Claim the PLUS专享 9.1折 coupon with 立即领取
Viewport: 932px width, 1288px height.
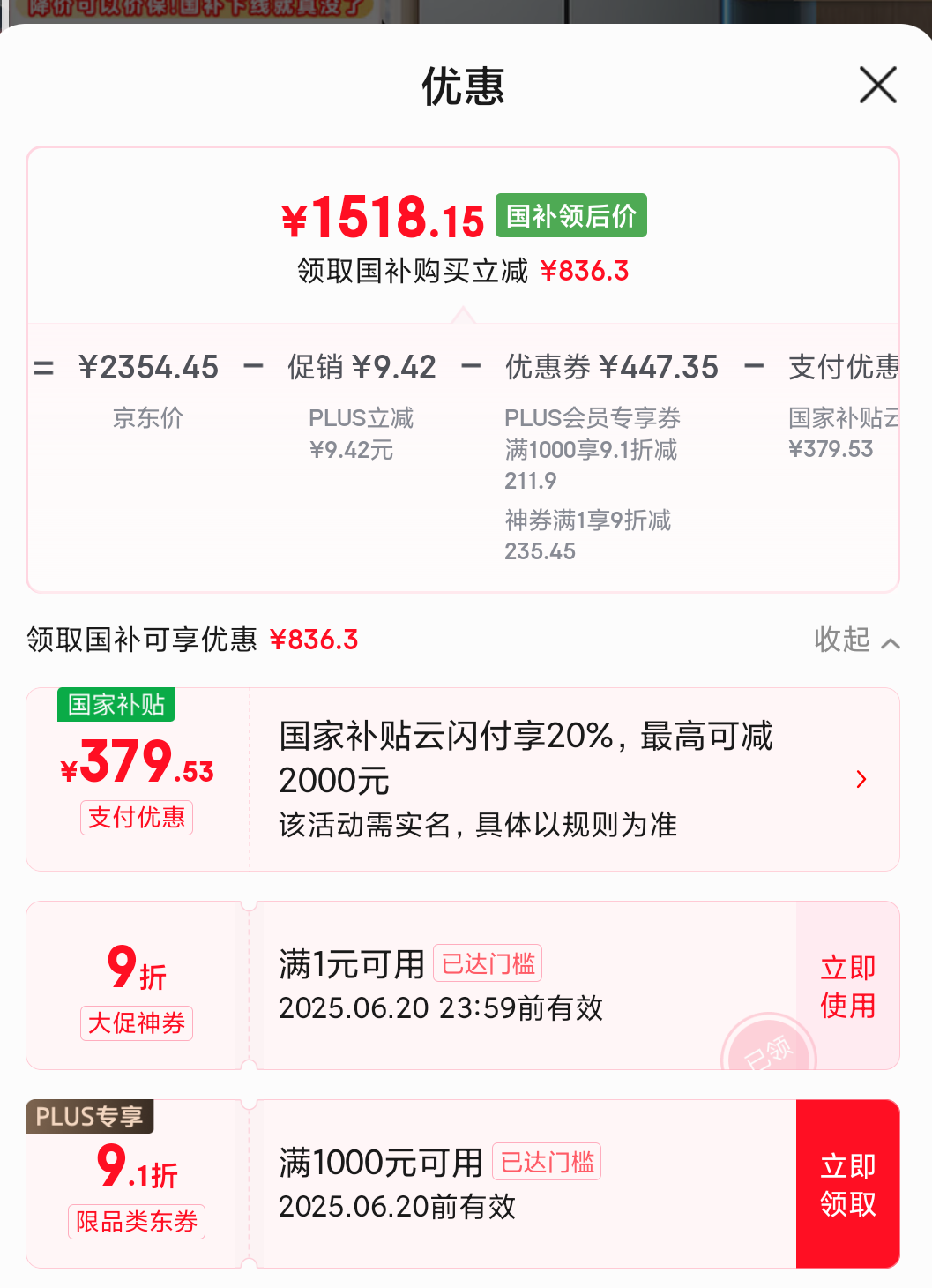click(847, 1184)
